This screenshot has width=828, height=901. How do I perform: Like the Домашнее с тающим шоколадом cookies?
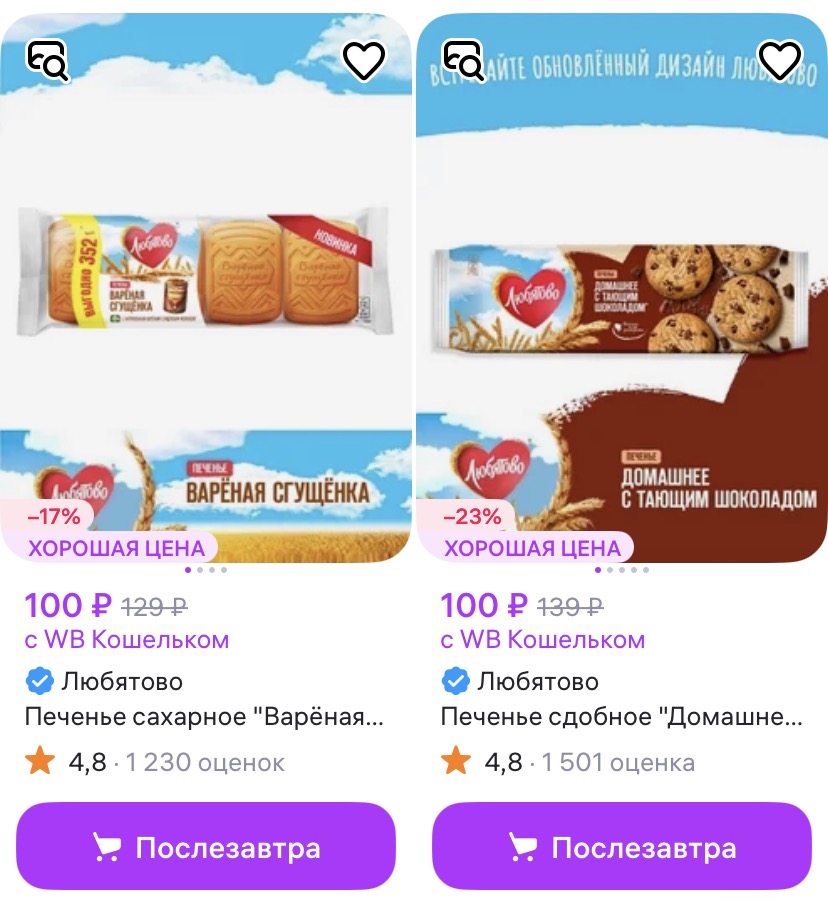click(x=780, y=61)
